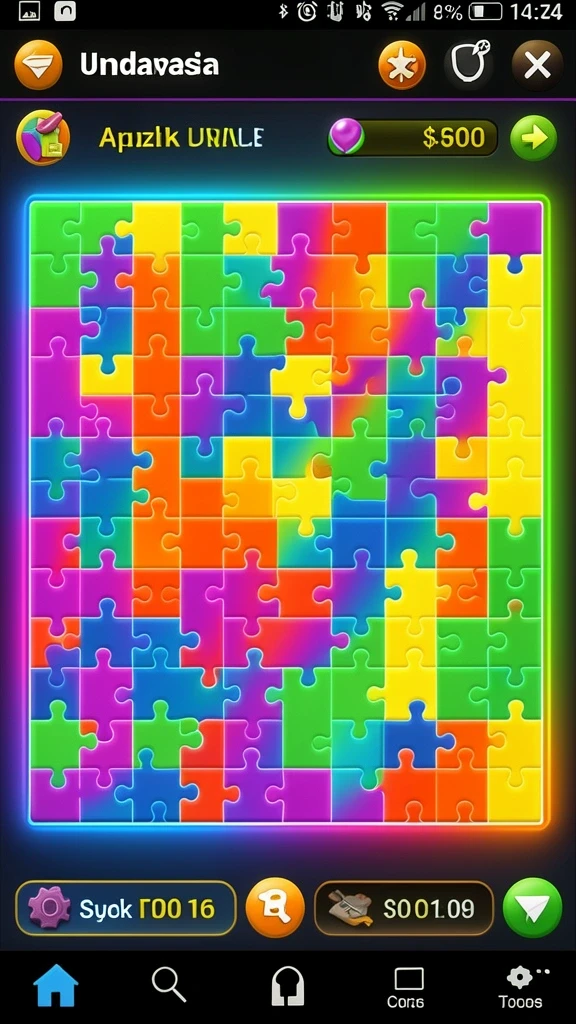The image size is (576, 1024).
Task: Open the search magnifier tab
Action: pyautogui.click(x=169, y=984)
